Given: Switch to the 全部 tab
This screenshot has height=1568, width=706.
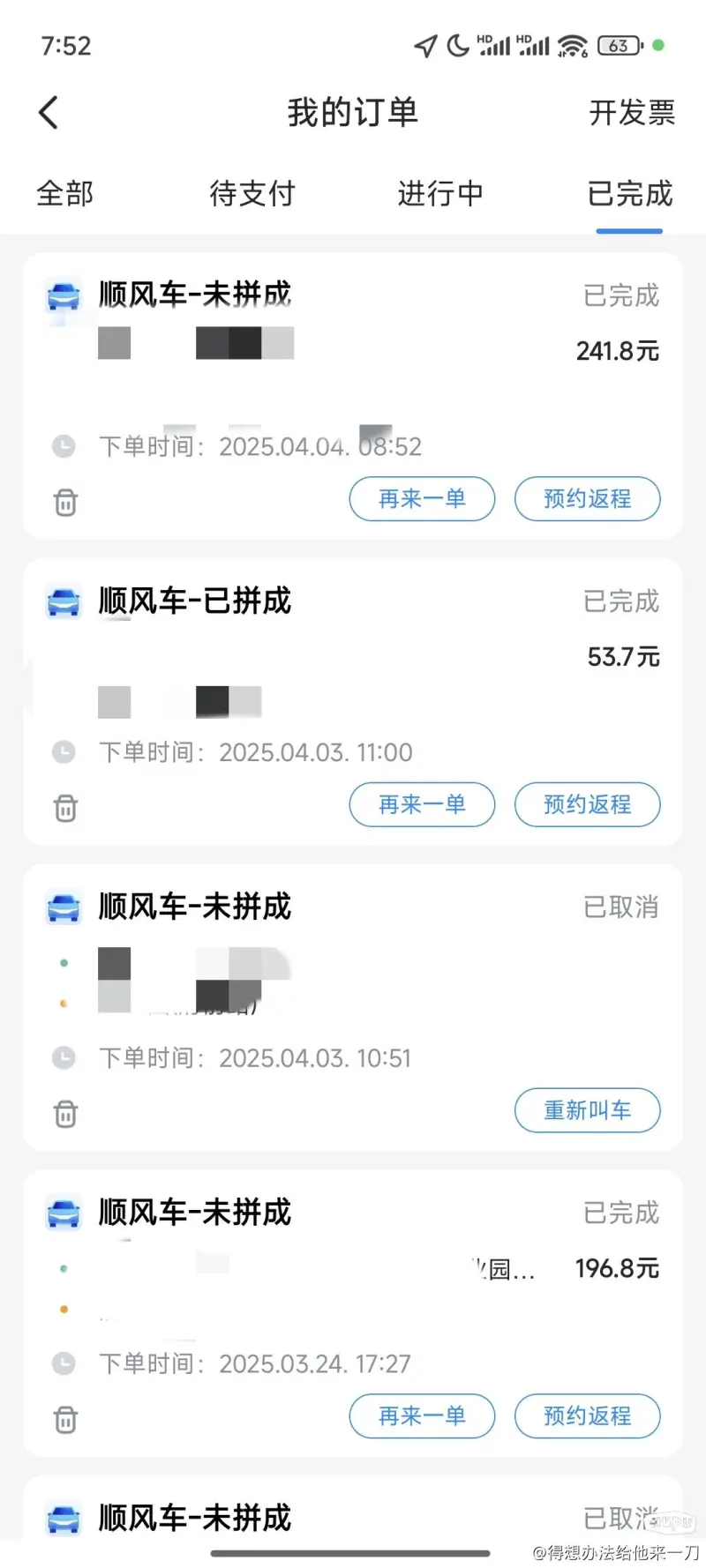Looking at the screenshot, I should tap(65, 193).
